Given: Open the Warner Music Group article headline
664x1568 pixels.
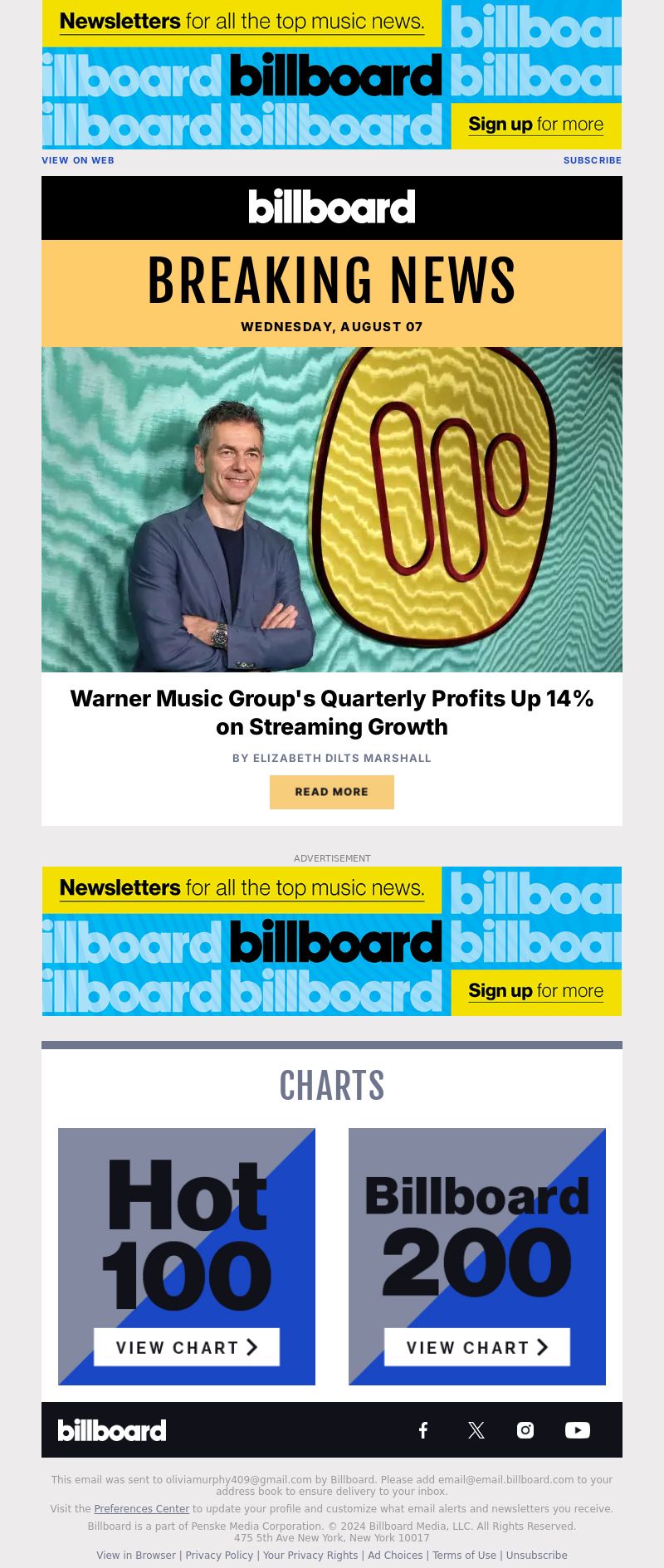Looking at the screenshot, I should coord(332,712).
